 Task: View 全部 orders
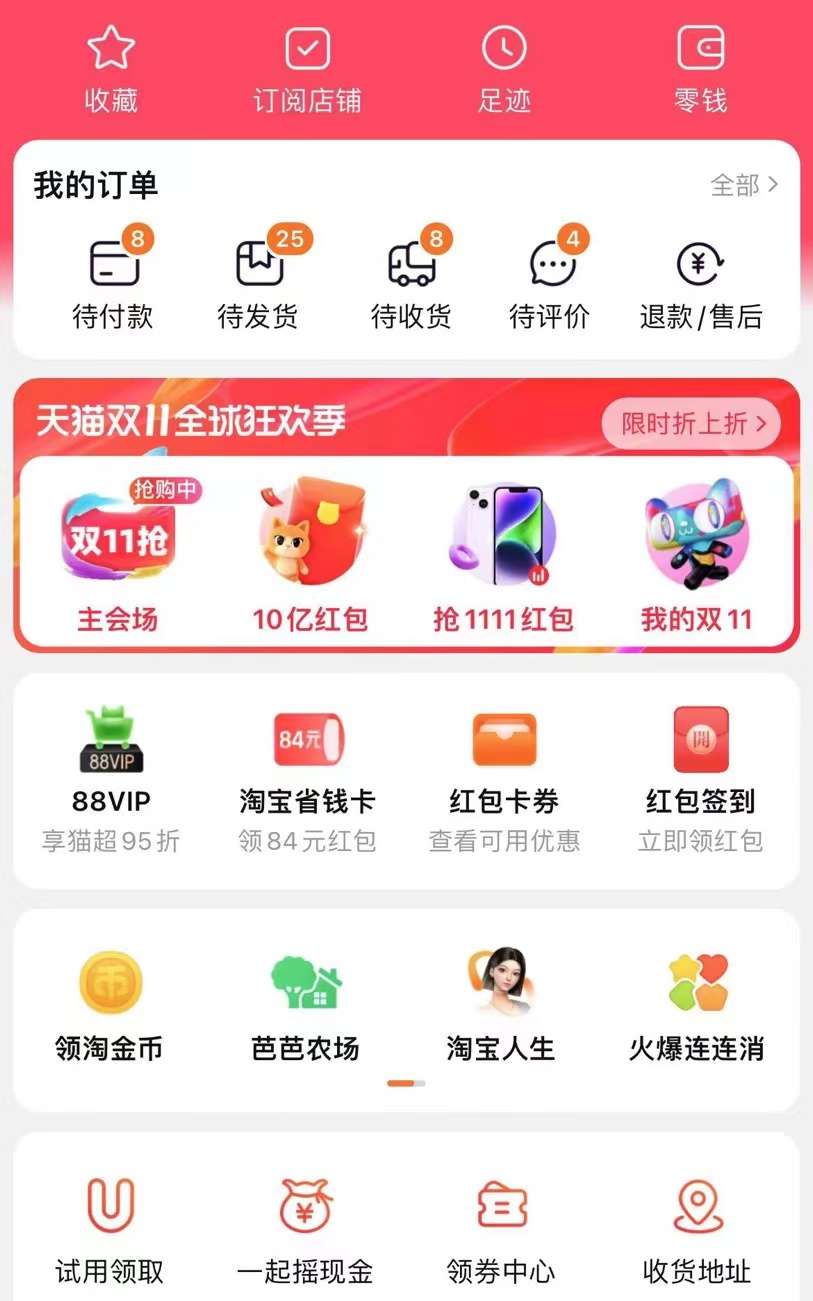tap(743, 185)
